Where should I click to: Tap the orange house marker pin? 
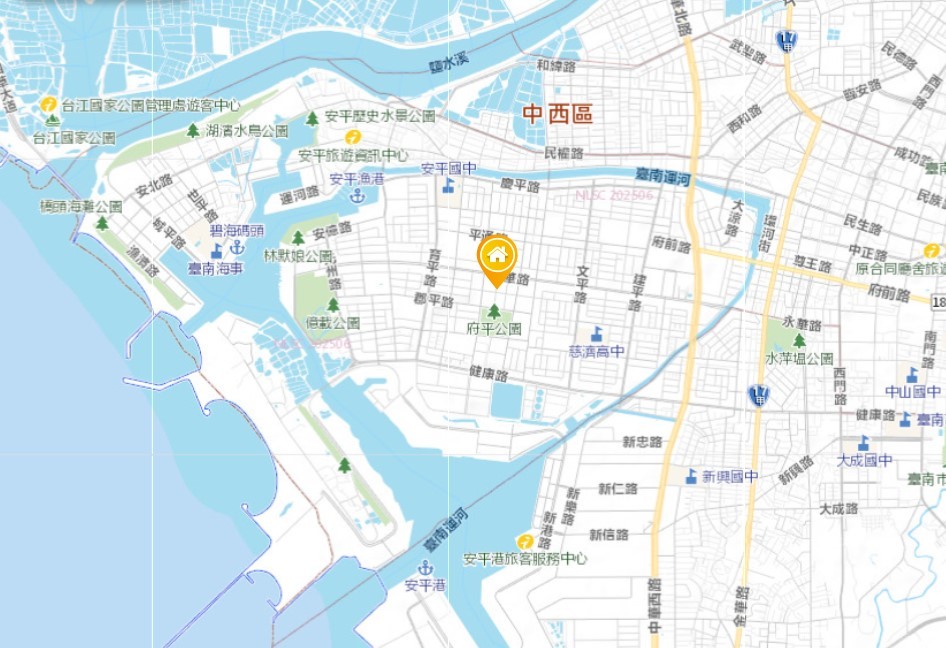pyautogui.click(x=496, y=257)
